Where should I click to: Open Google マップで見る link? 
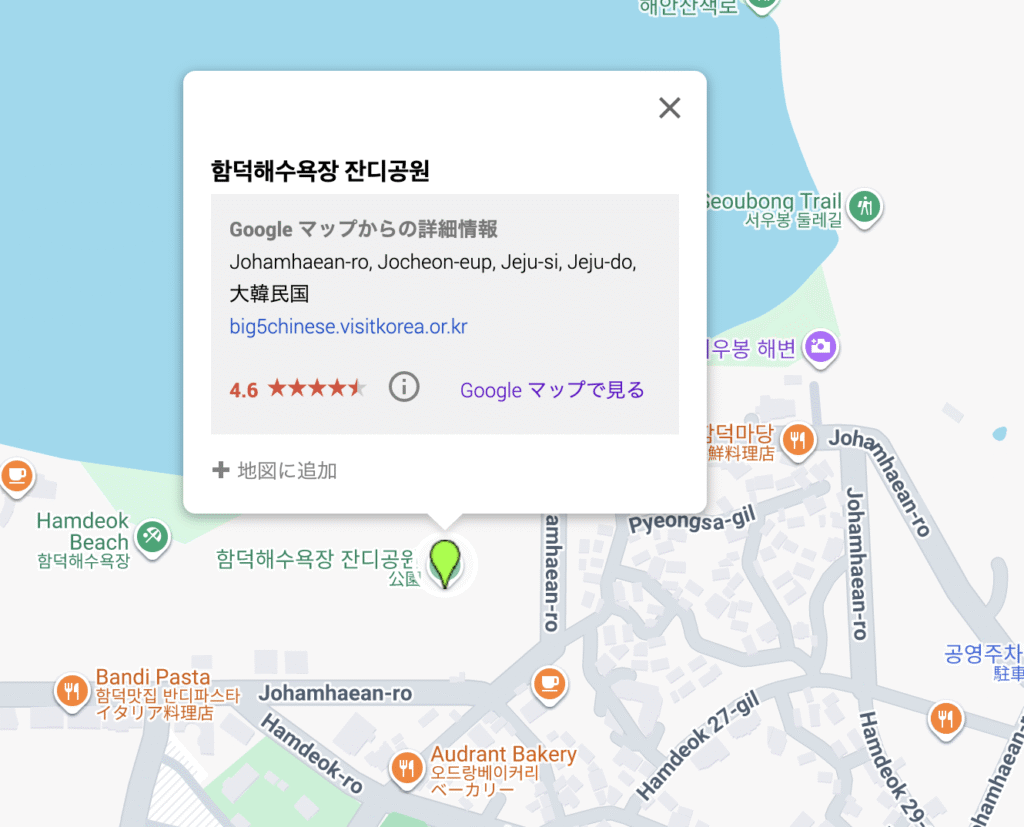pyautogui.click(x=552, y=390)
